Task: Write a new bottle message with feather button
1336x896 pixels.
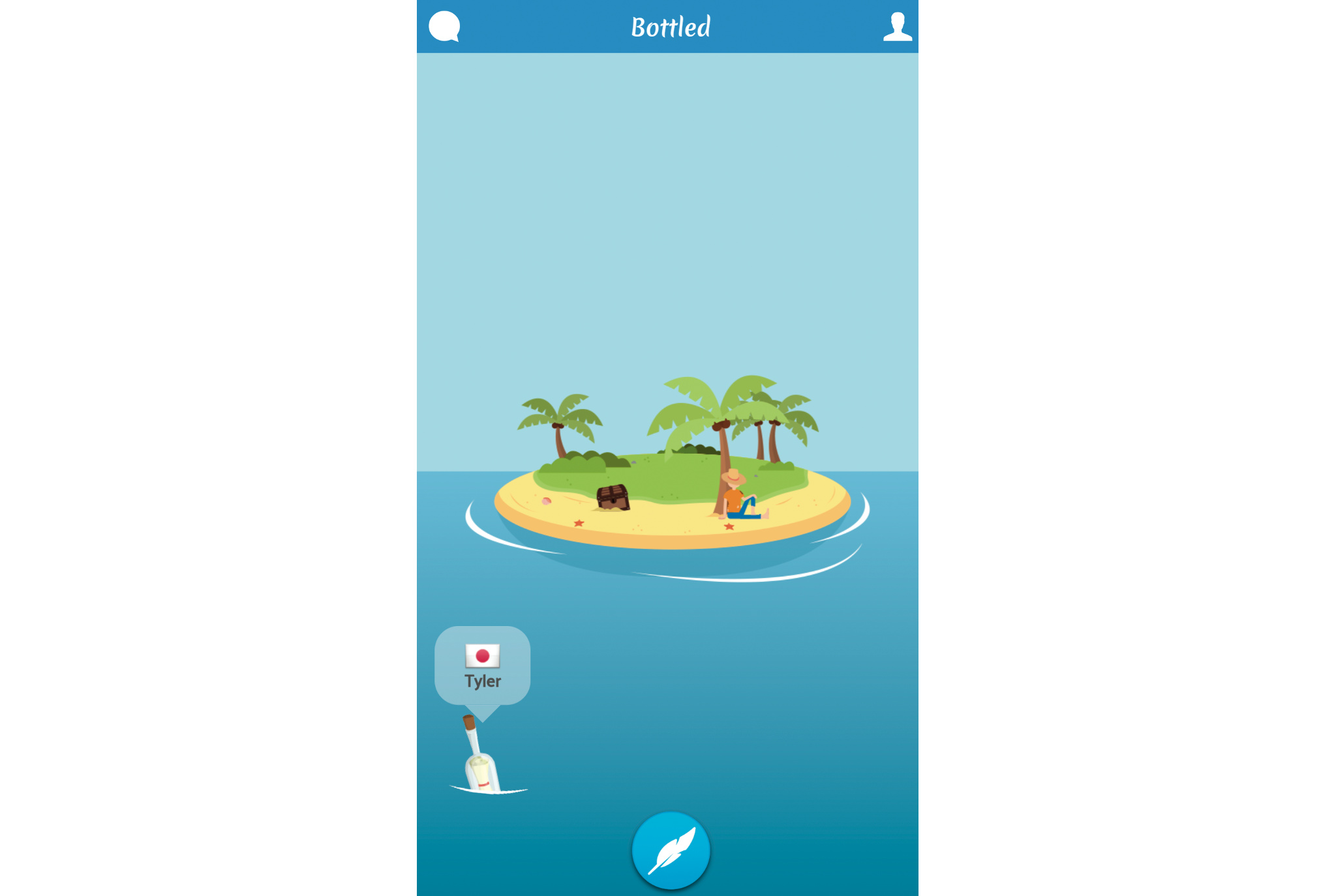Action: tap(671, 850)
